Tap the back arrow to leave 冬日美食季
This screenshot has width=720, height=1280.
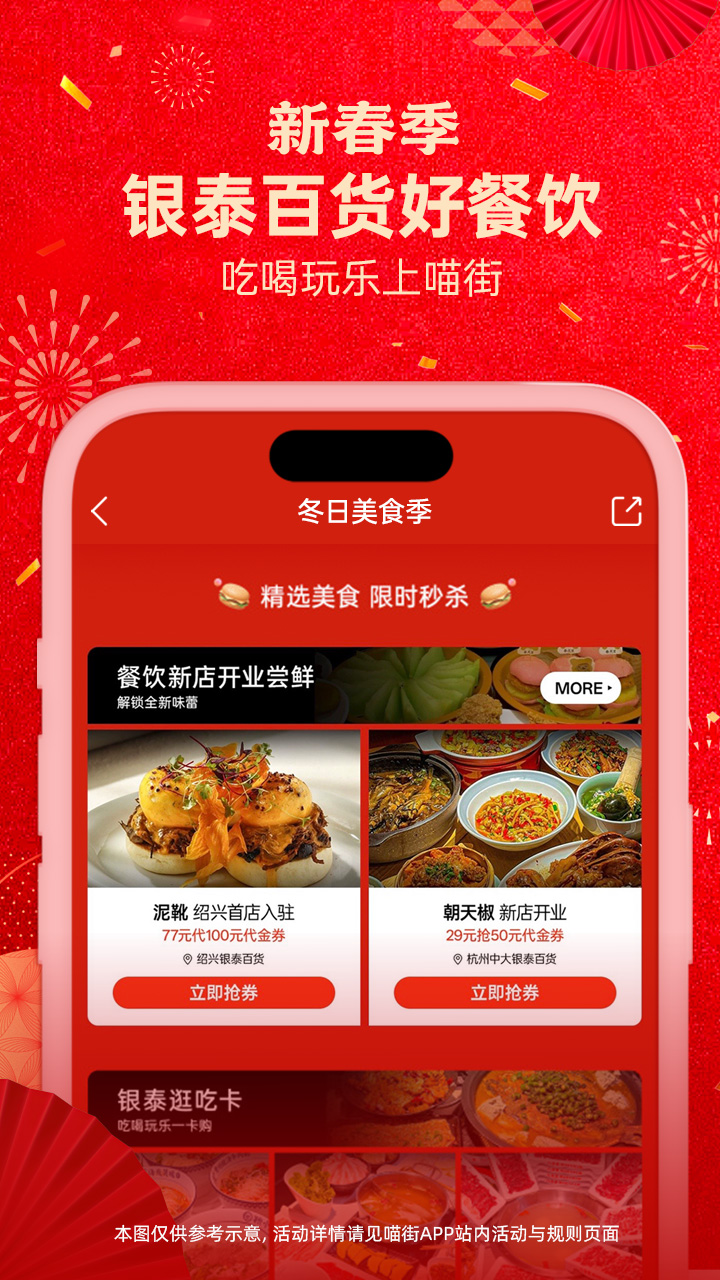(x=97, y=510)
